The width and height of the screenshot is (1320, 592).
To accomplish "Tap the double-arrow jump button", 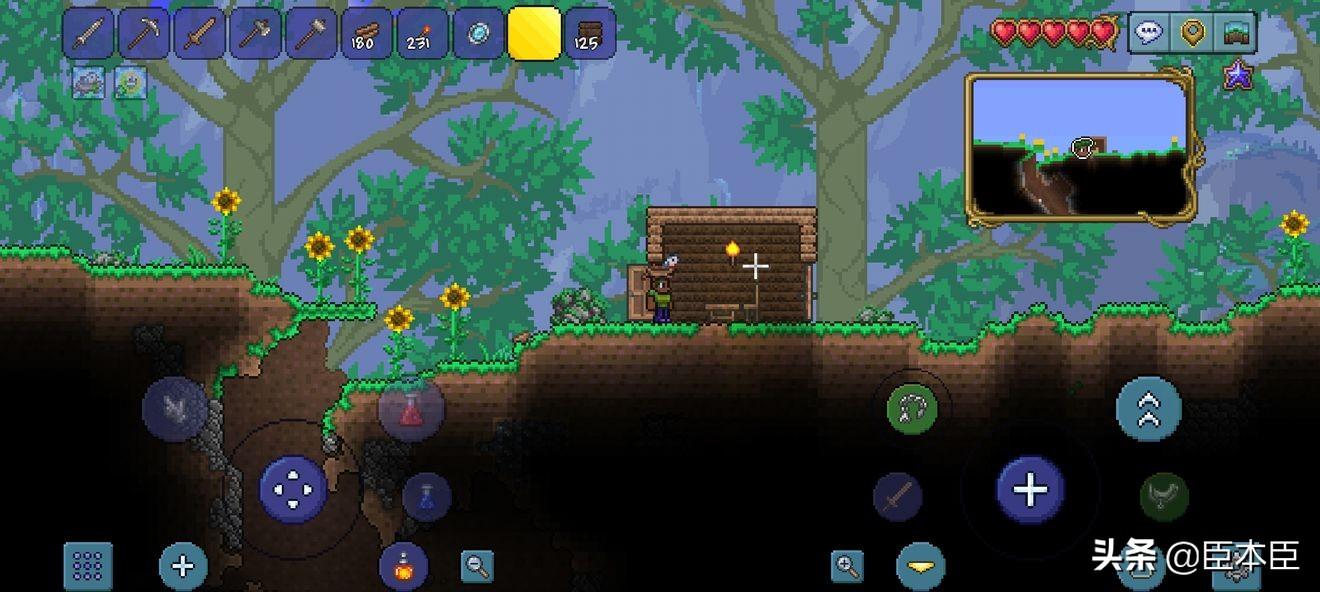I will (1149, 408).
